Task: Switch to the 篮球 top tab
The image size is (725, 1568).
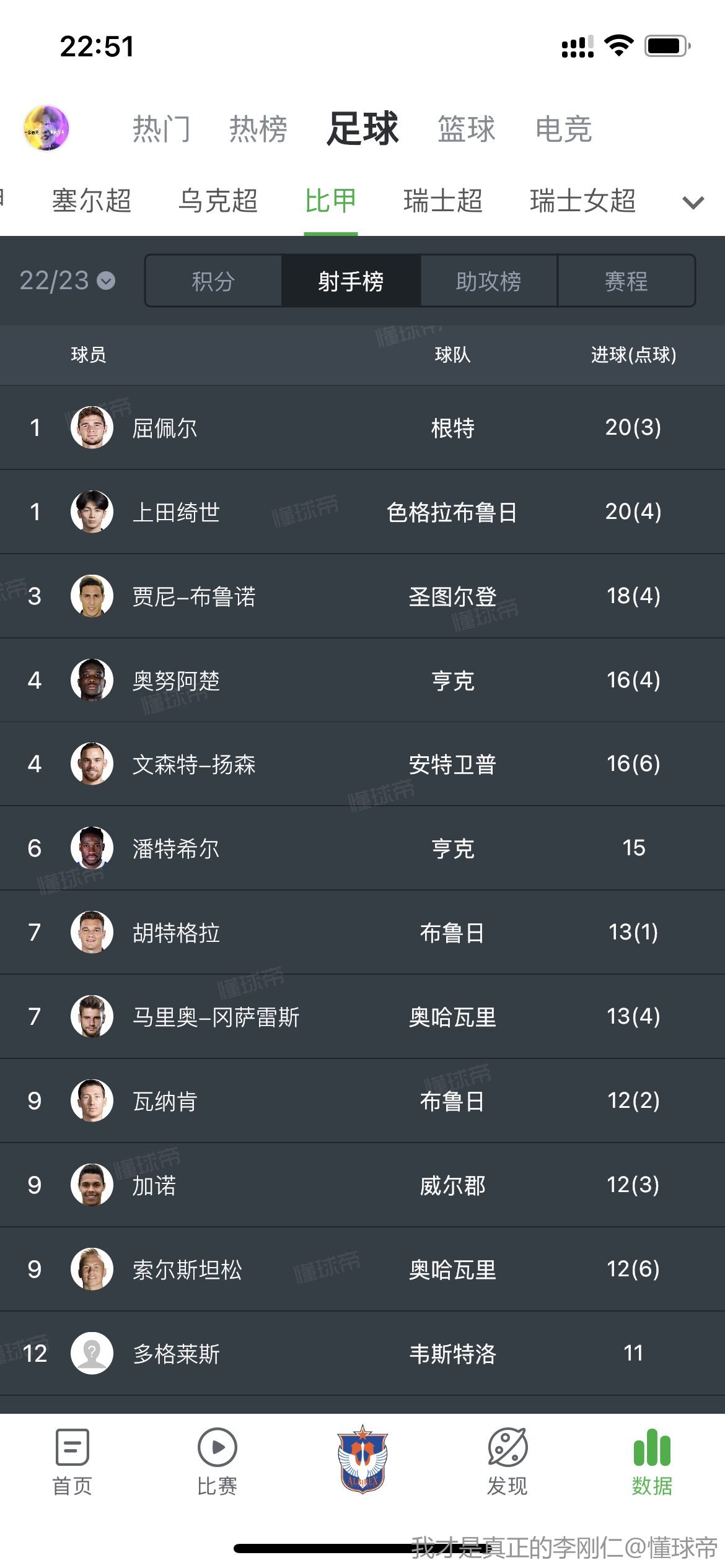Action: [467, 129]
